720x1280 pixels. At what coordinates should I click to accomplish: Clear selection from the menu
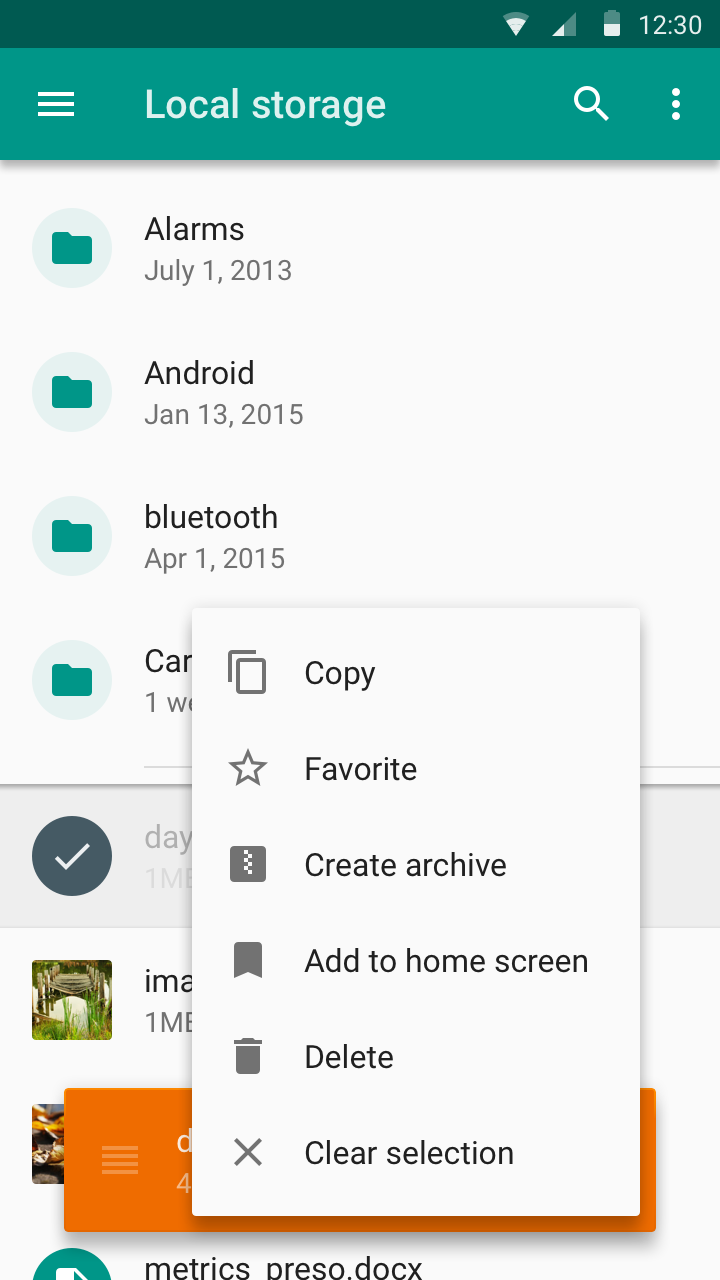416,1153
